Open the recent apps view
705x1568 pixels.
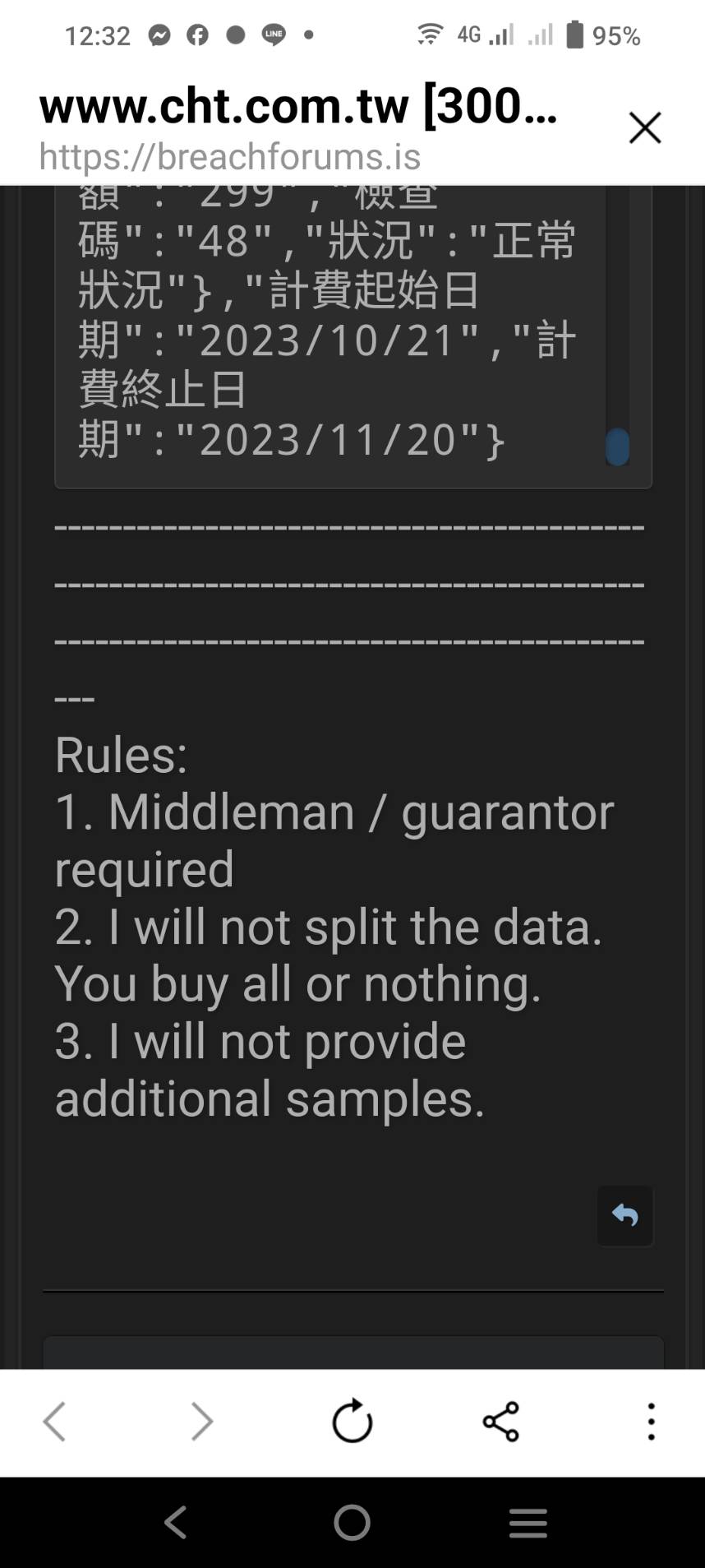[x=528, y=1524]
